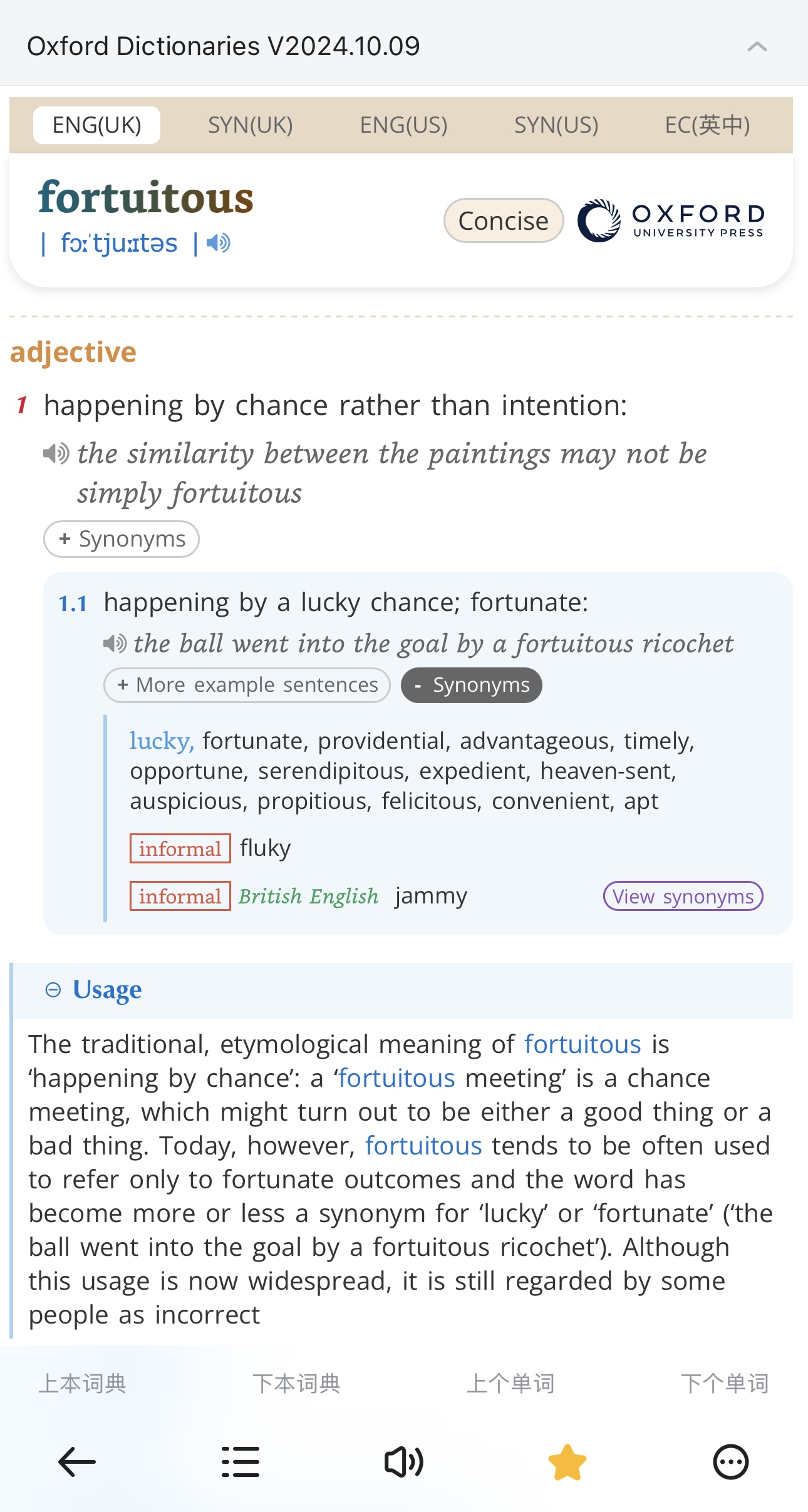Collapse the Usage section
Screen dimensions: 808x1512
[x=53, y=989]
